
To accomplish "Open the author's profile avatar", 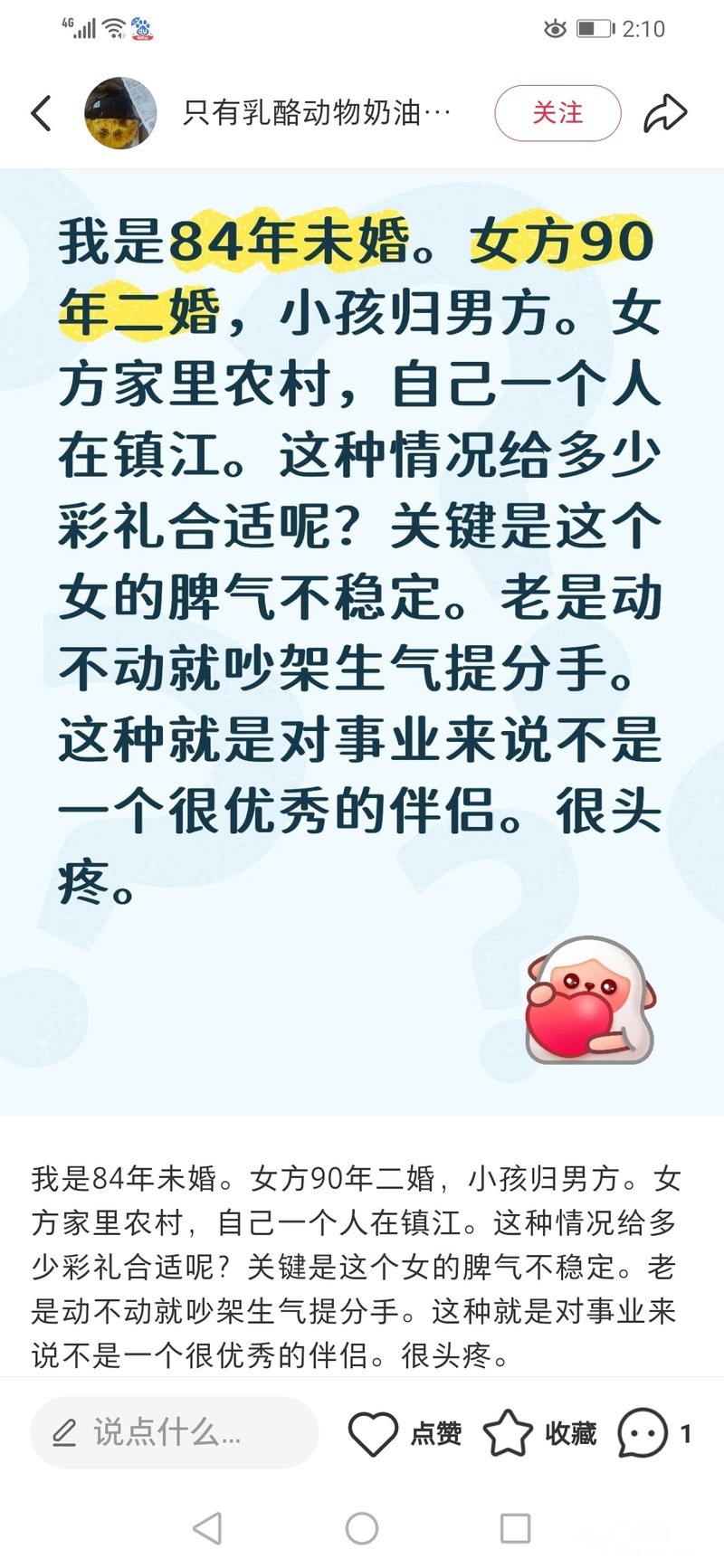I will click(120, 113).
